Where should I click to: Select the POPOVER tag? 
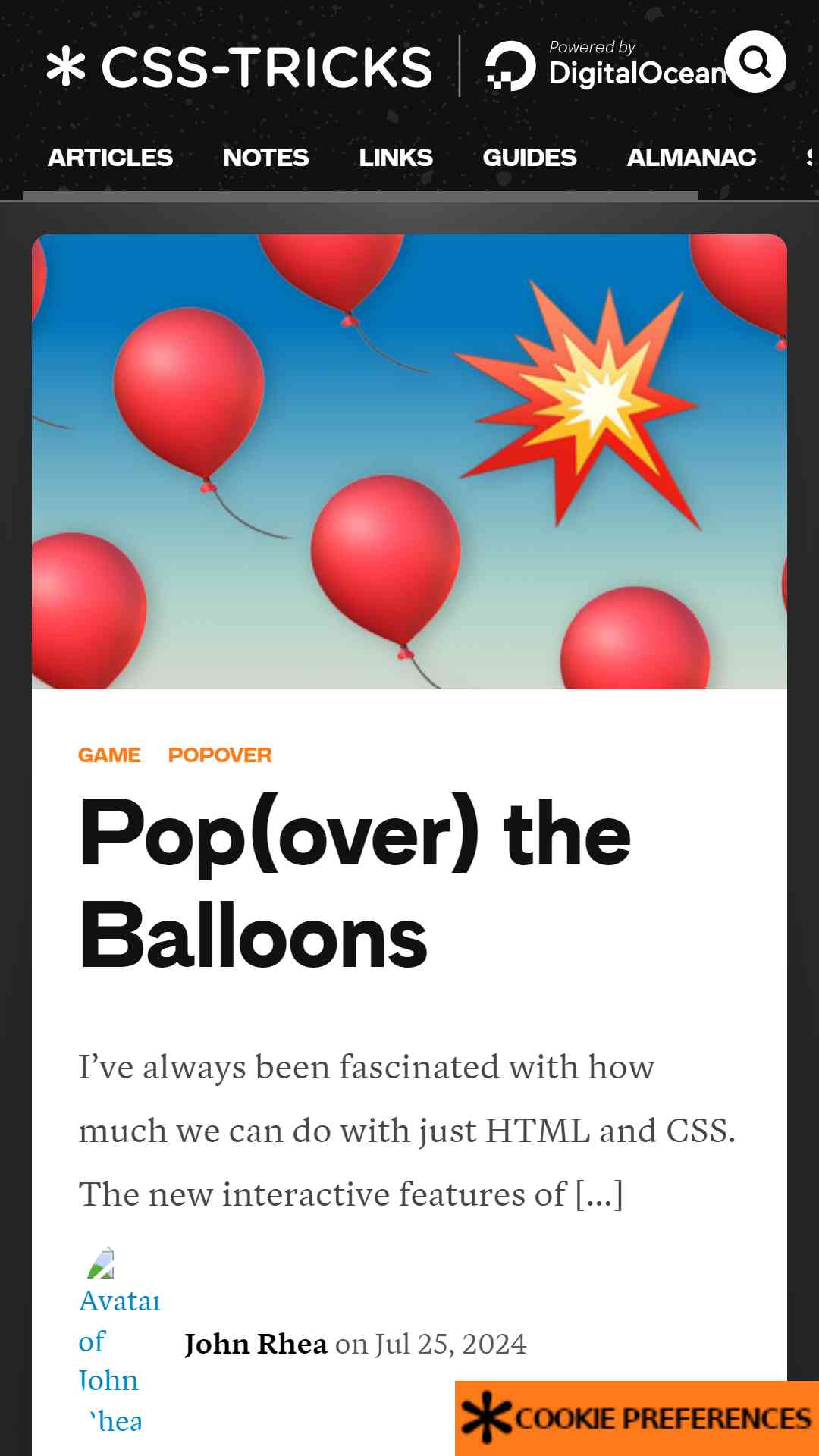(220, 755)
